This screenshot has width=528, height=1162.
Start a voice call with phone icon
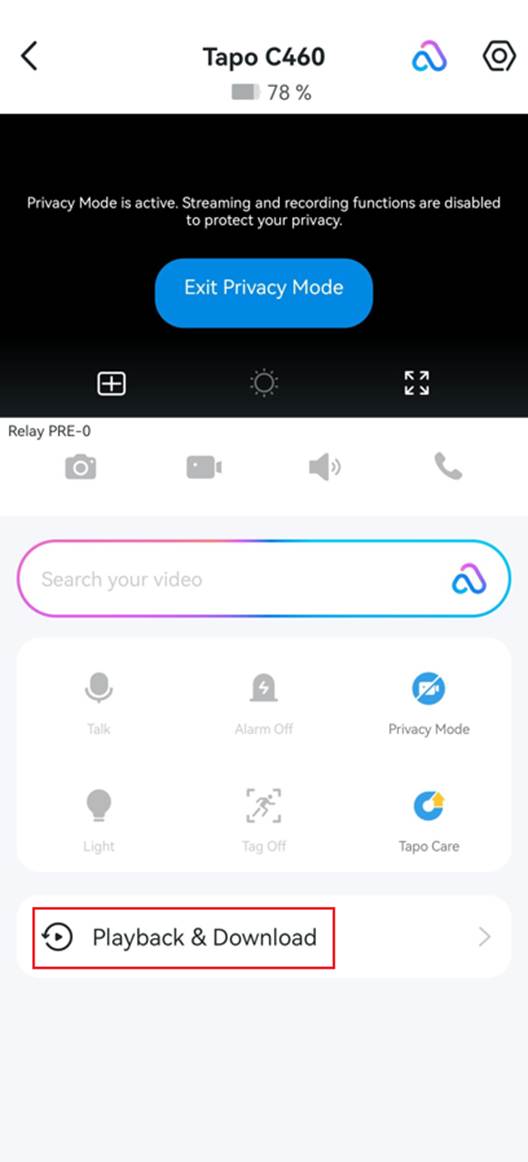448,467
